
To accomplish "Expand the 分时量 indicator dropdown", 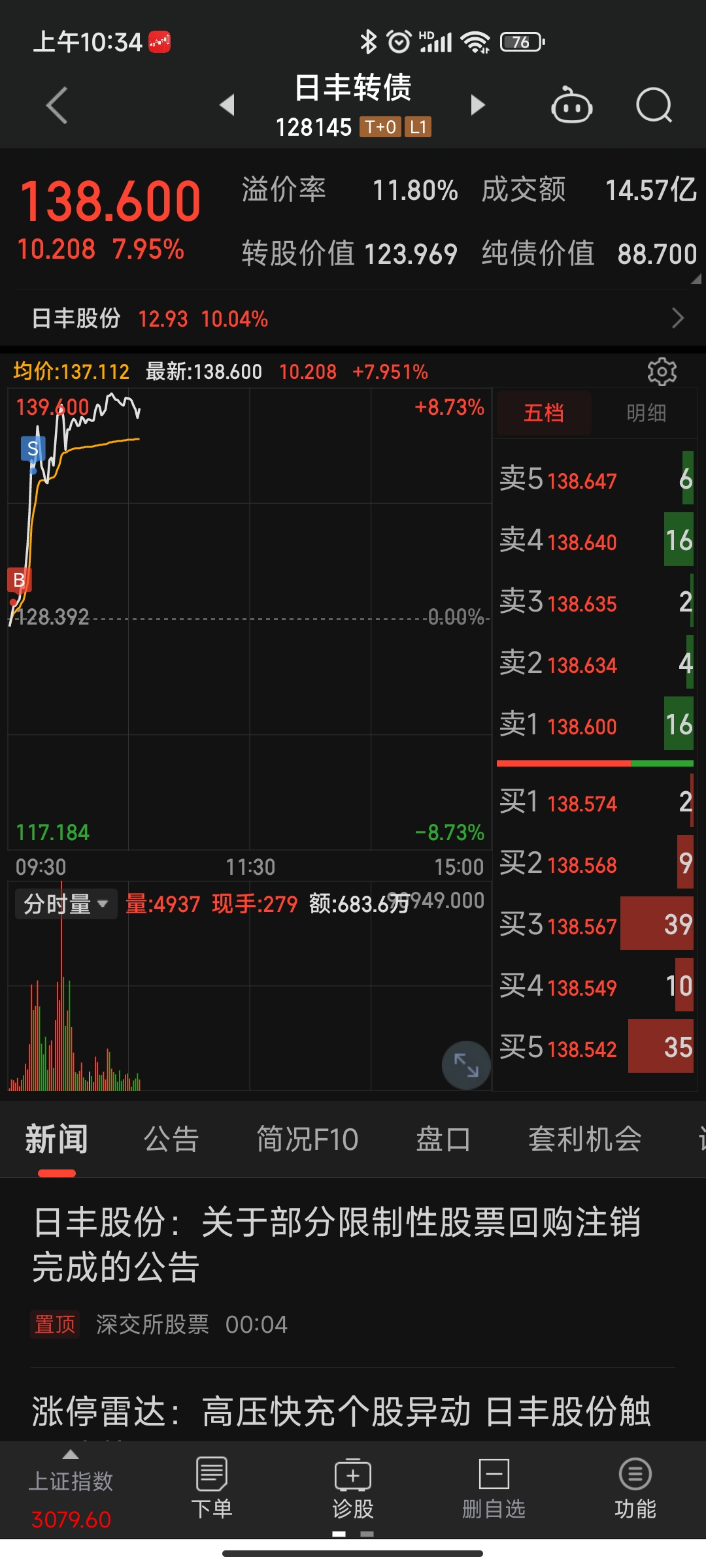I will click(65, 904).
